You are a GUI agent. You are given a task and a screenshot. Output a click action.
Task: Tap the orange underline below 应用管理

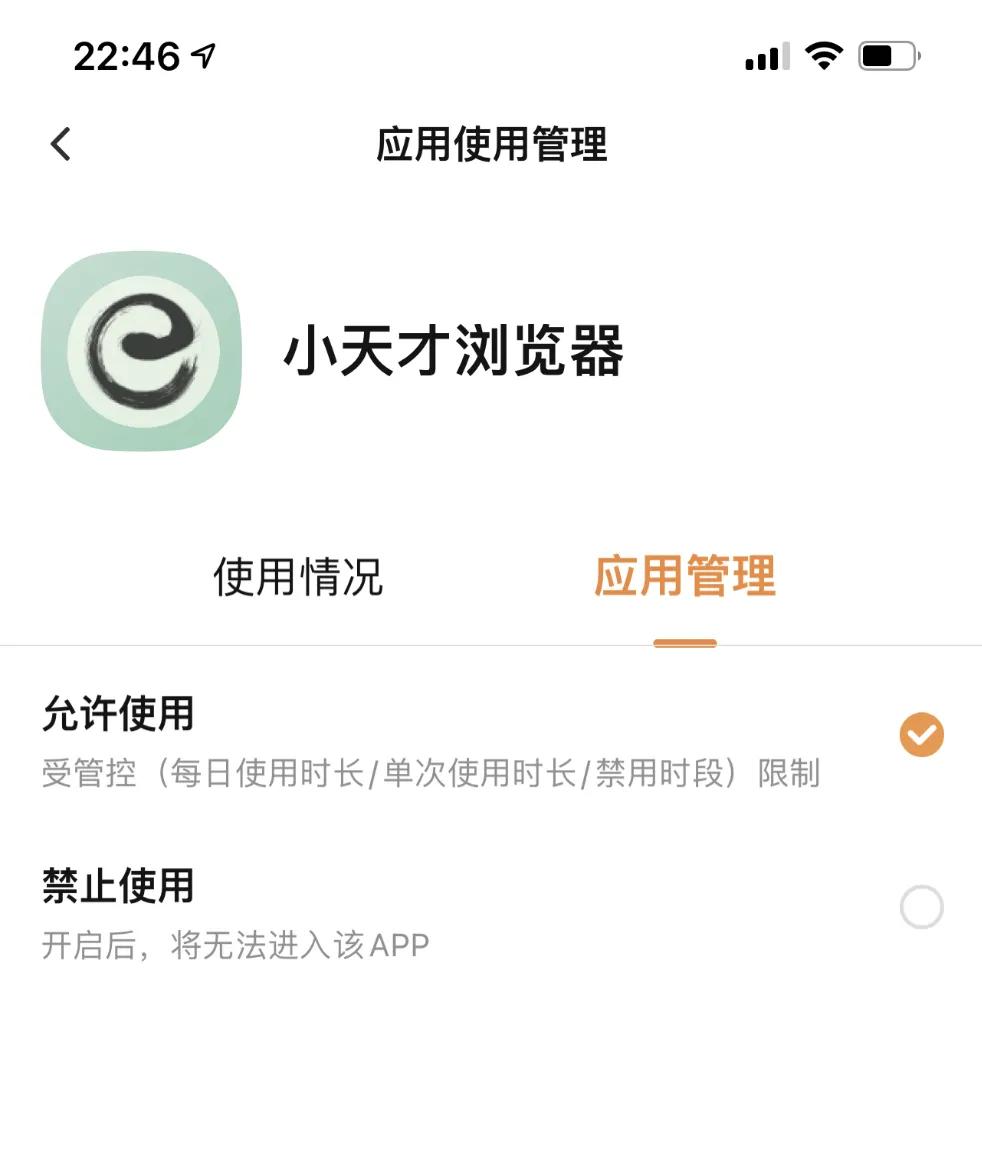point(685,644)
